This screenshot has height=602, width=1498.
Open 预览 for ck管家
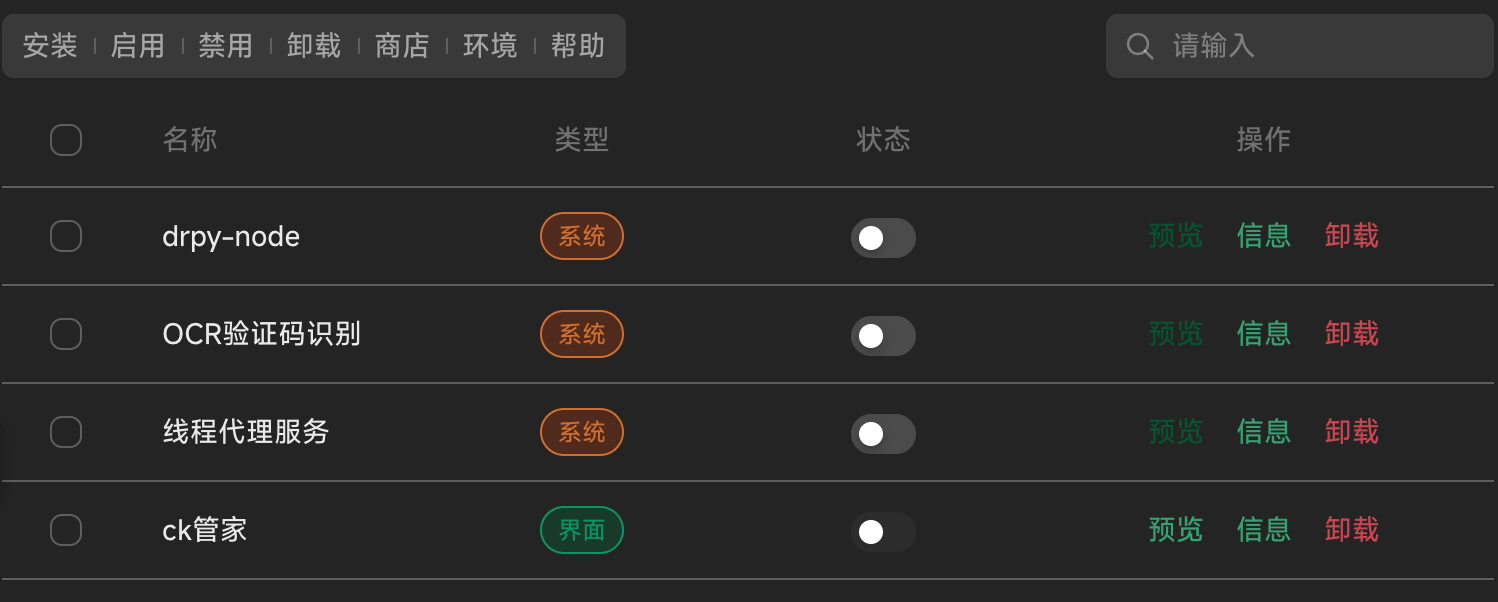[1176, 529]
